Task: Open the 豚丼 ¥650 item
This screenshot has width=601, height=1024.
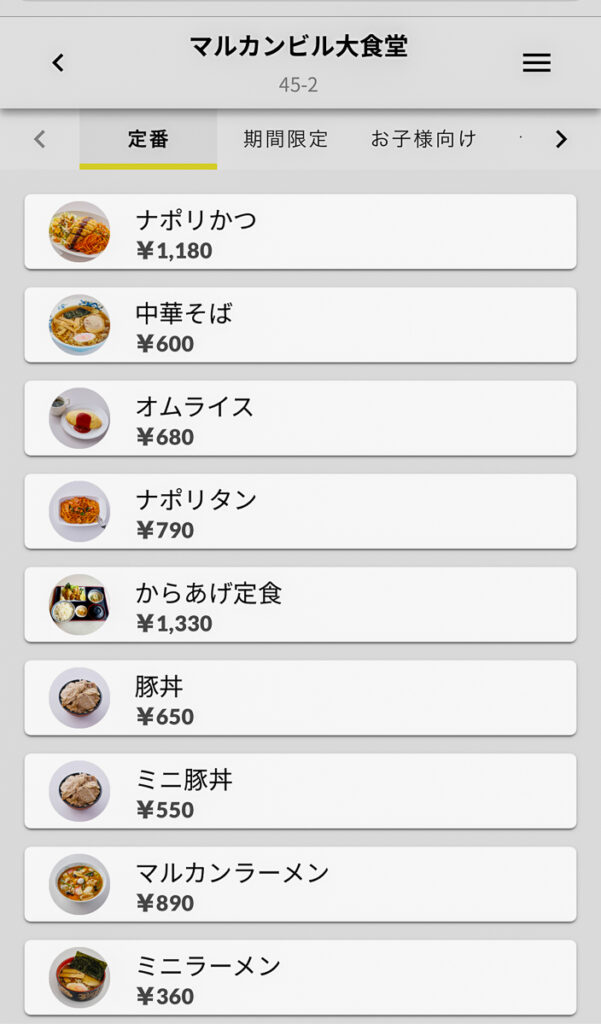Action: point(300,698)
